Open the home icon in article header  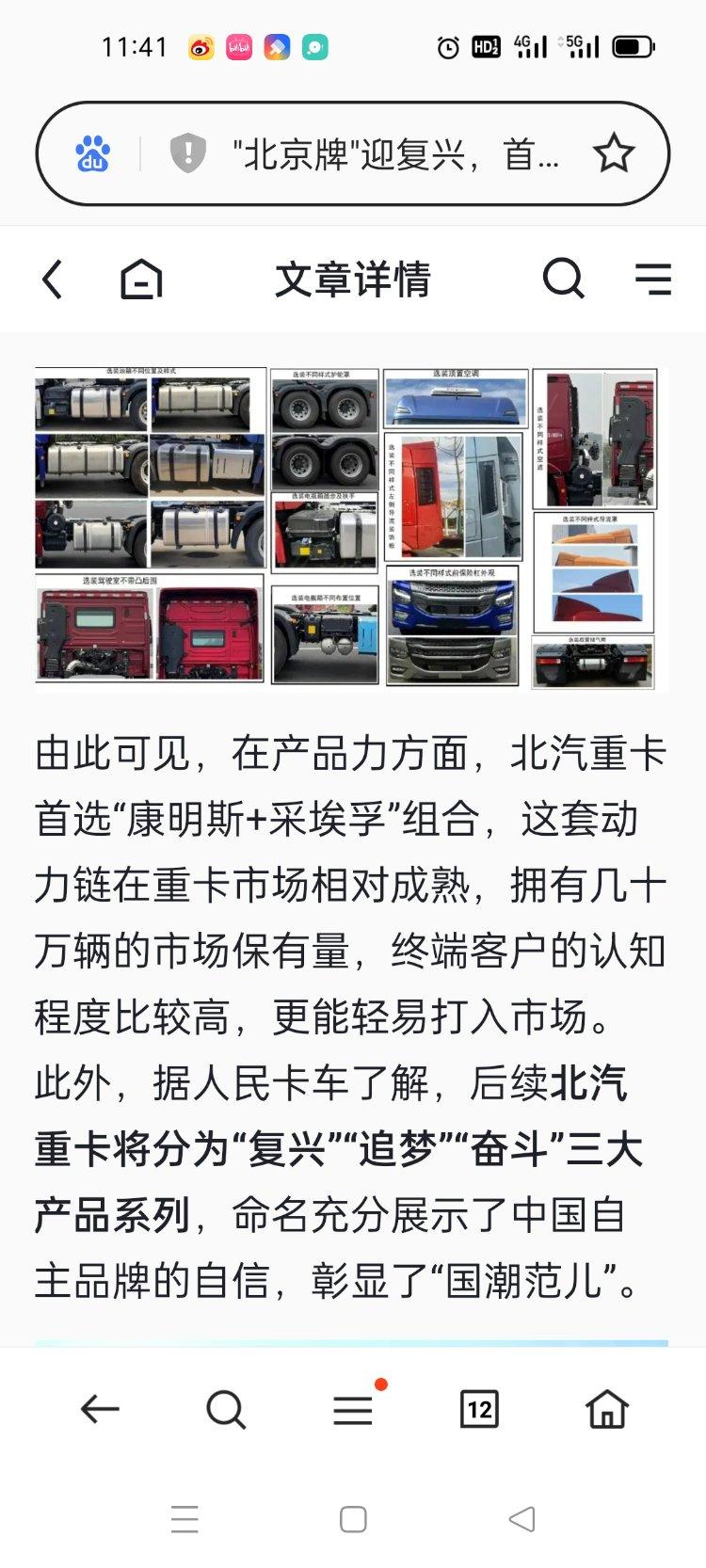point(141,280)
